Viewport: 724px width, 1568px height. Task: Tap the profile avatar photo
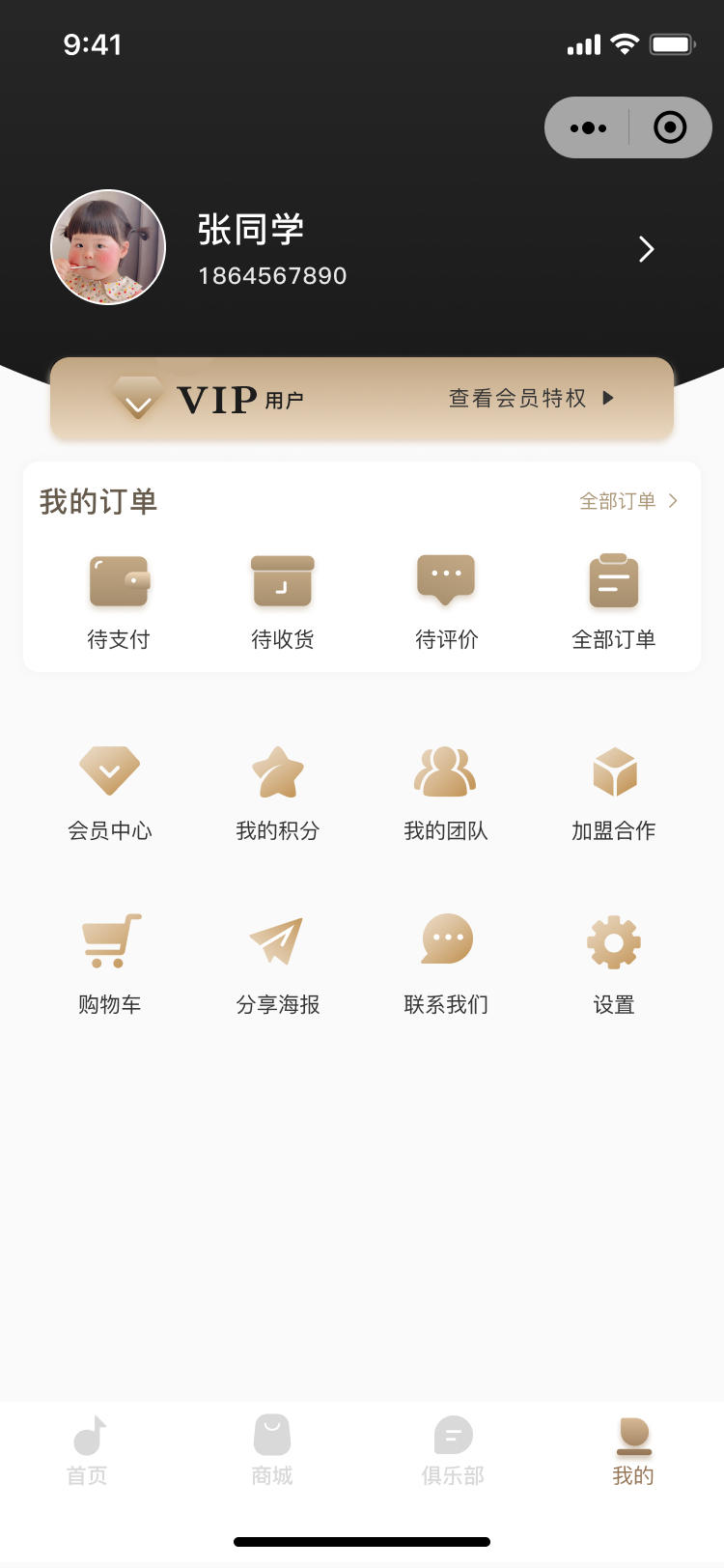[x=108, y=247]
